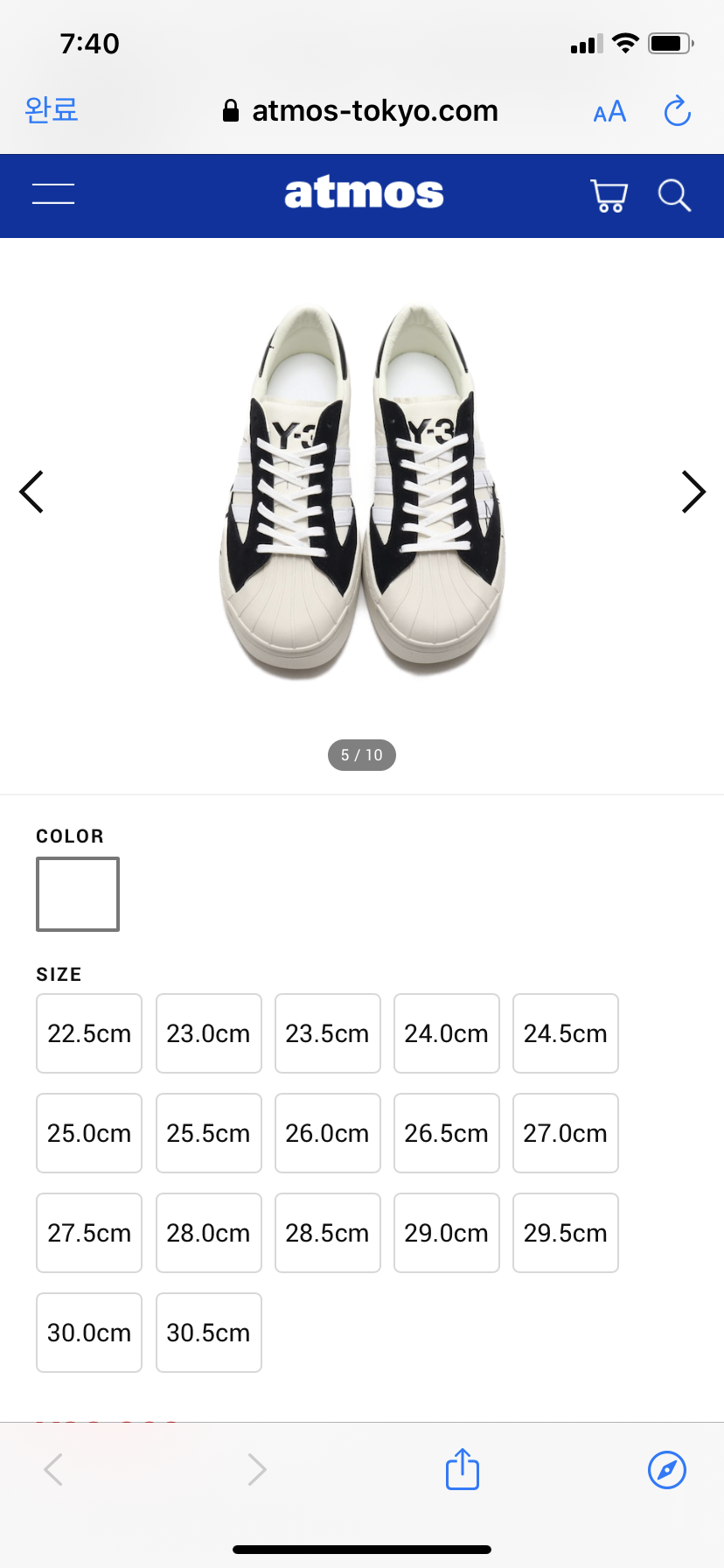Choose size 30.5cm
Screen dimensions: 724x1568
[x=208, y=1333]
